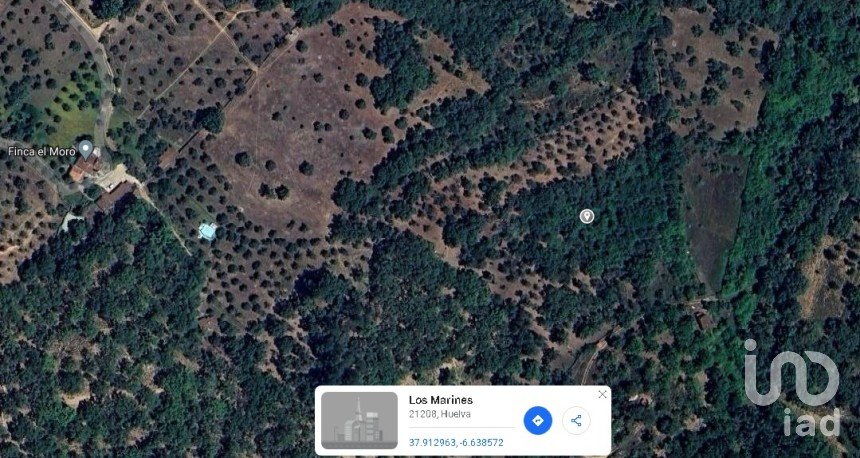Select the dropped pin in the forest
Image resolution: width=860 pixels, height=458 pixels.
(586, 215)
